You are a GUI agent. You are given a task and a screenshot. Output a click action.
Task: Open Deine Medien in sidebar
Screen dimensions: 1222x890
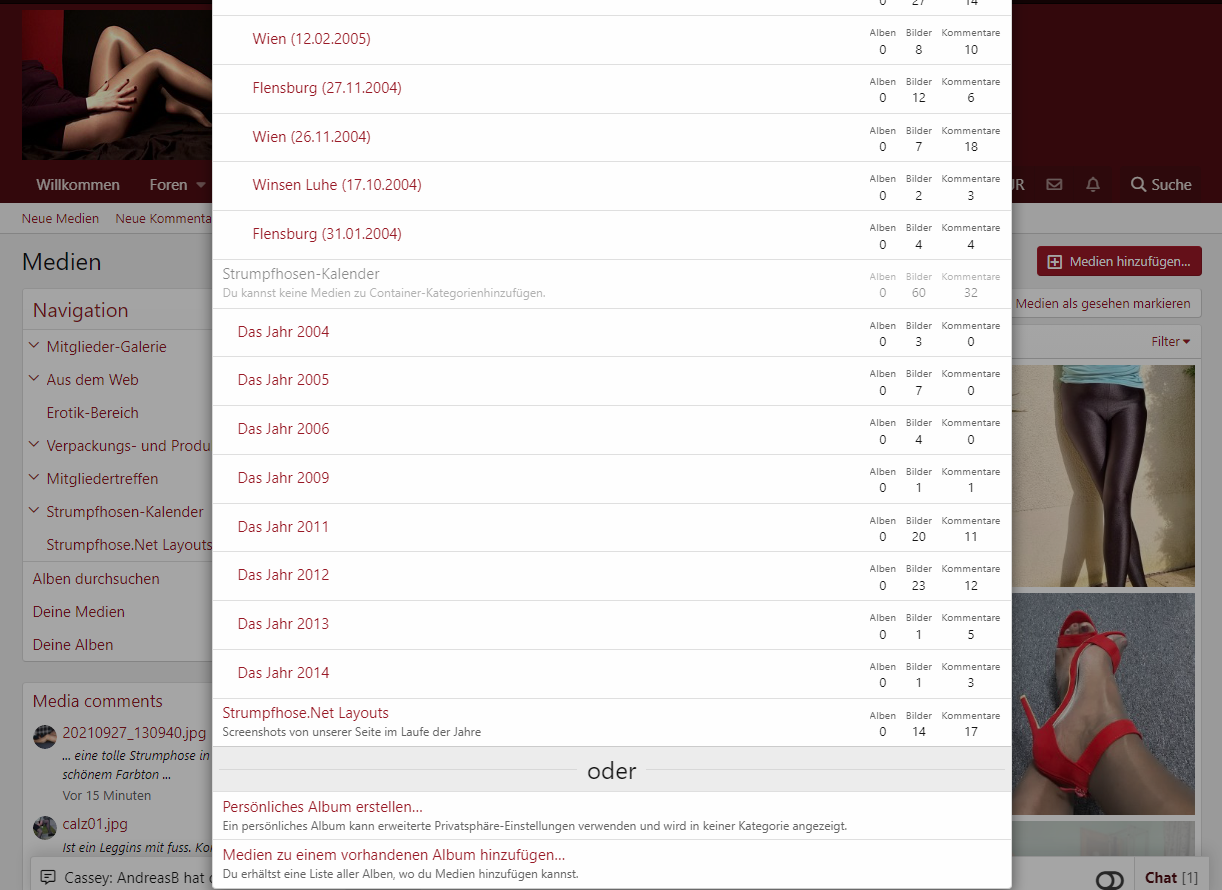click(79, 612)
